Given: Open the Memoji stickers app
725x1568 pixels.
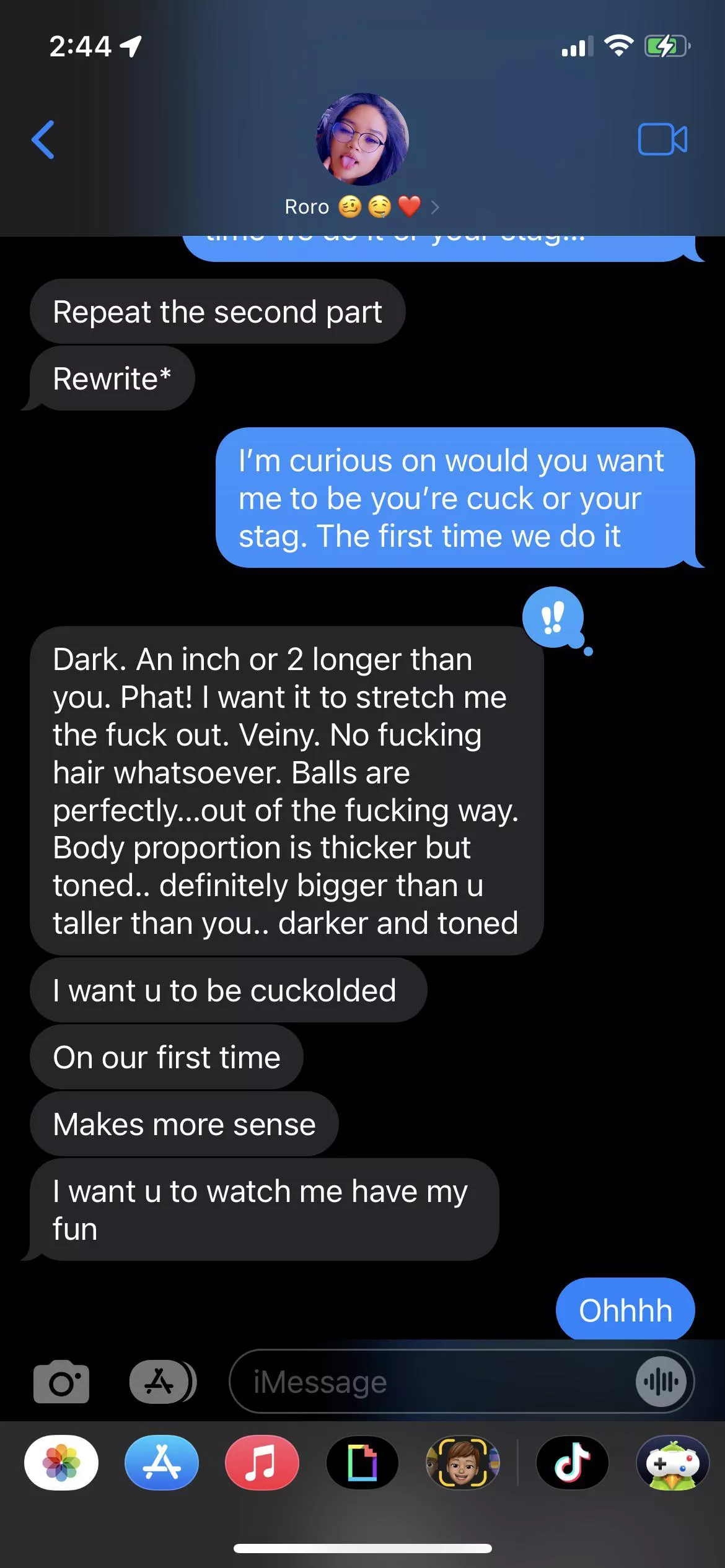Looking at the screenshot, I should pyautogui.click(x=462, y=1463).
